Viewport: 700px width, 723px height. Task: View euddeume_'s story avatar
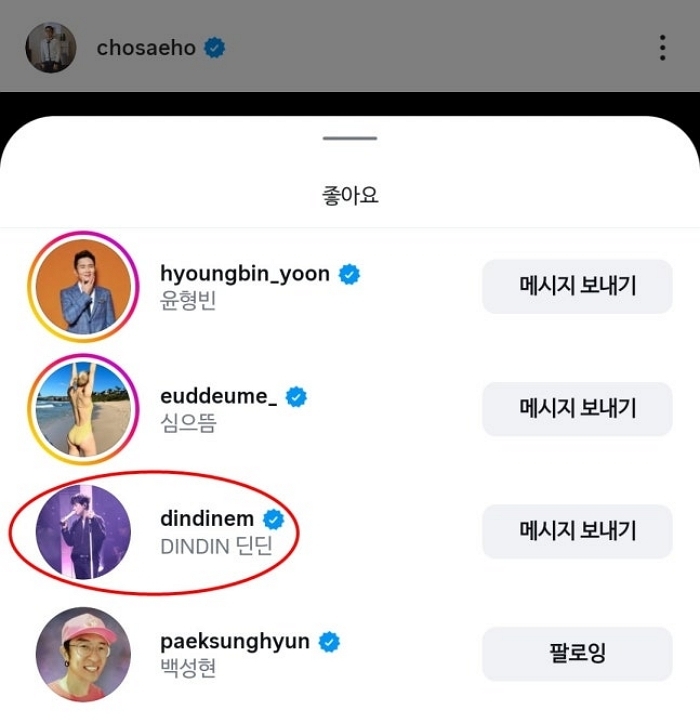(x=83, y=408)
